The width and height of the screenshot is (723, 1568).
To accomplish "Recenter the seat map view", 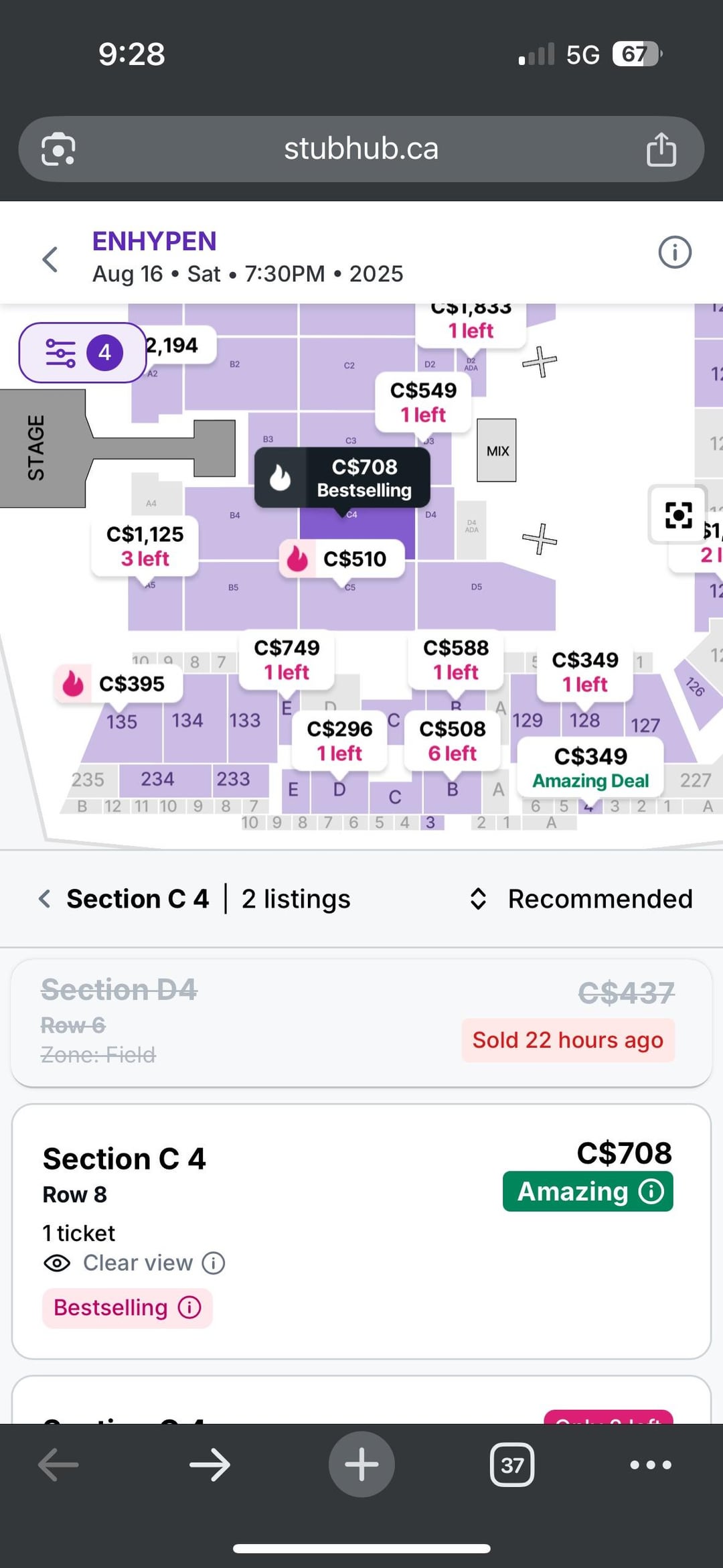I will click(x=678, y=515).
